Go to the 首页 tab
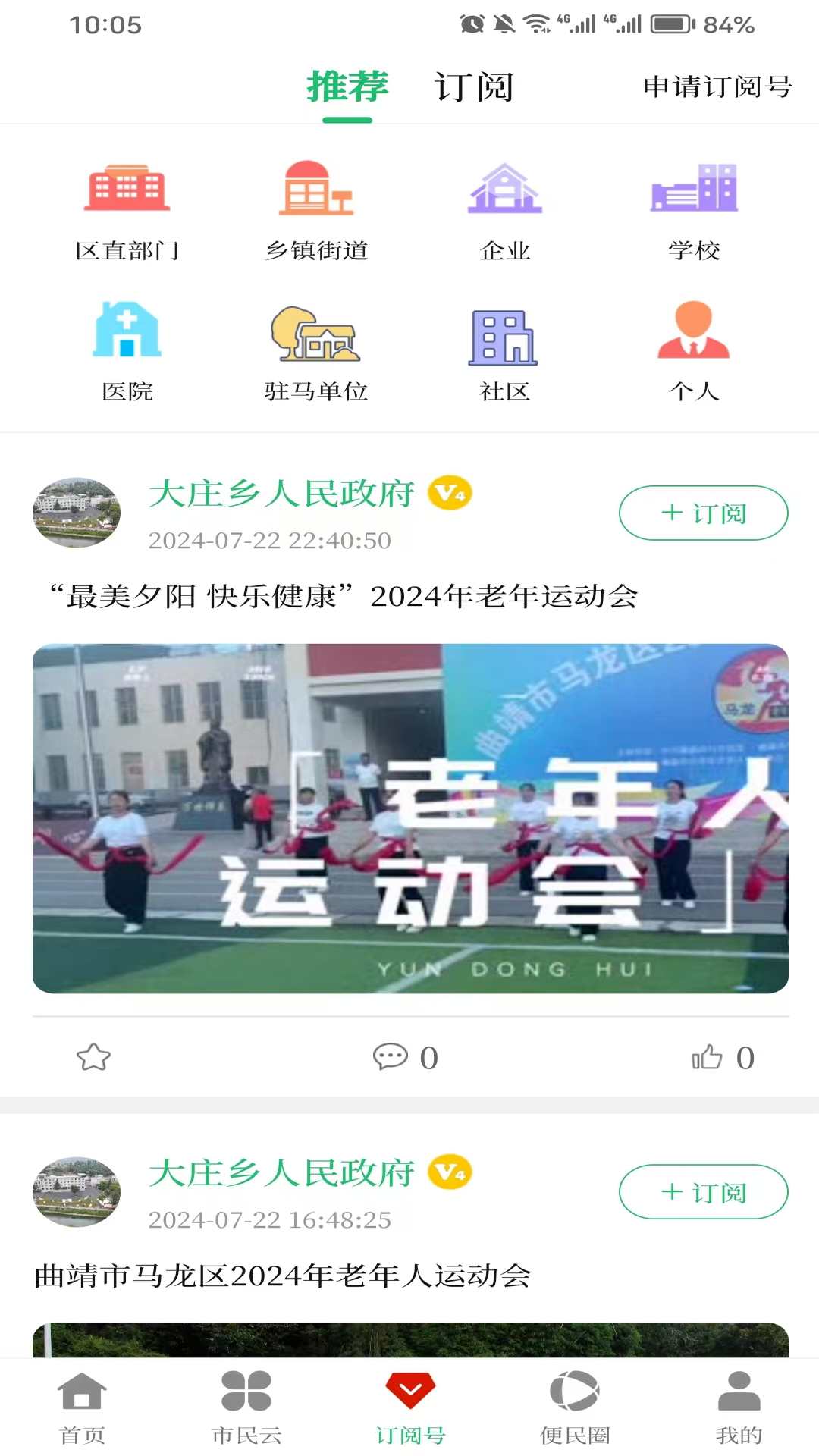 point(82,1407)
